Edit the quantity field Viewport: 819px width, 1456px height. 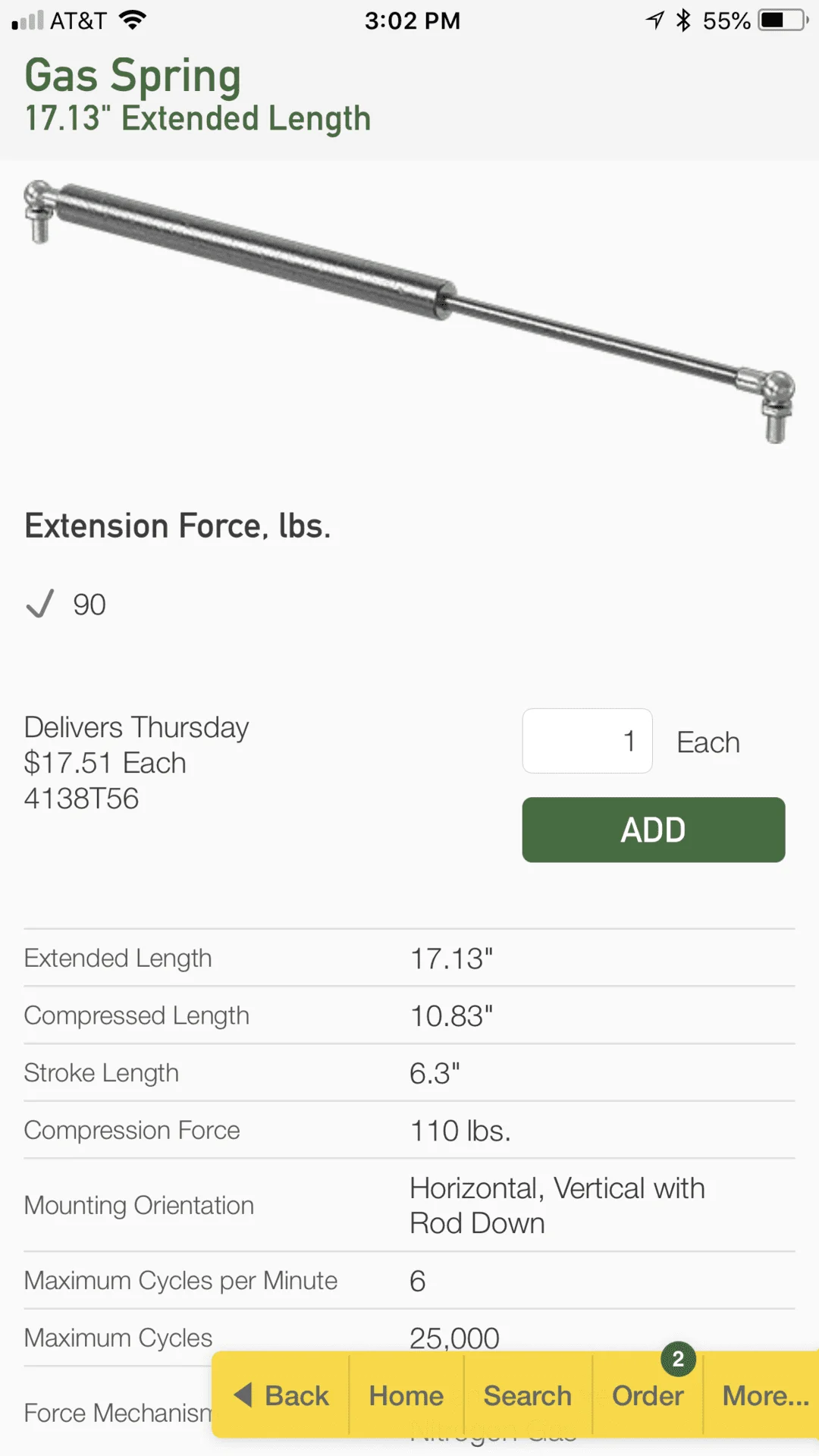click(x=587, y=741)
